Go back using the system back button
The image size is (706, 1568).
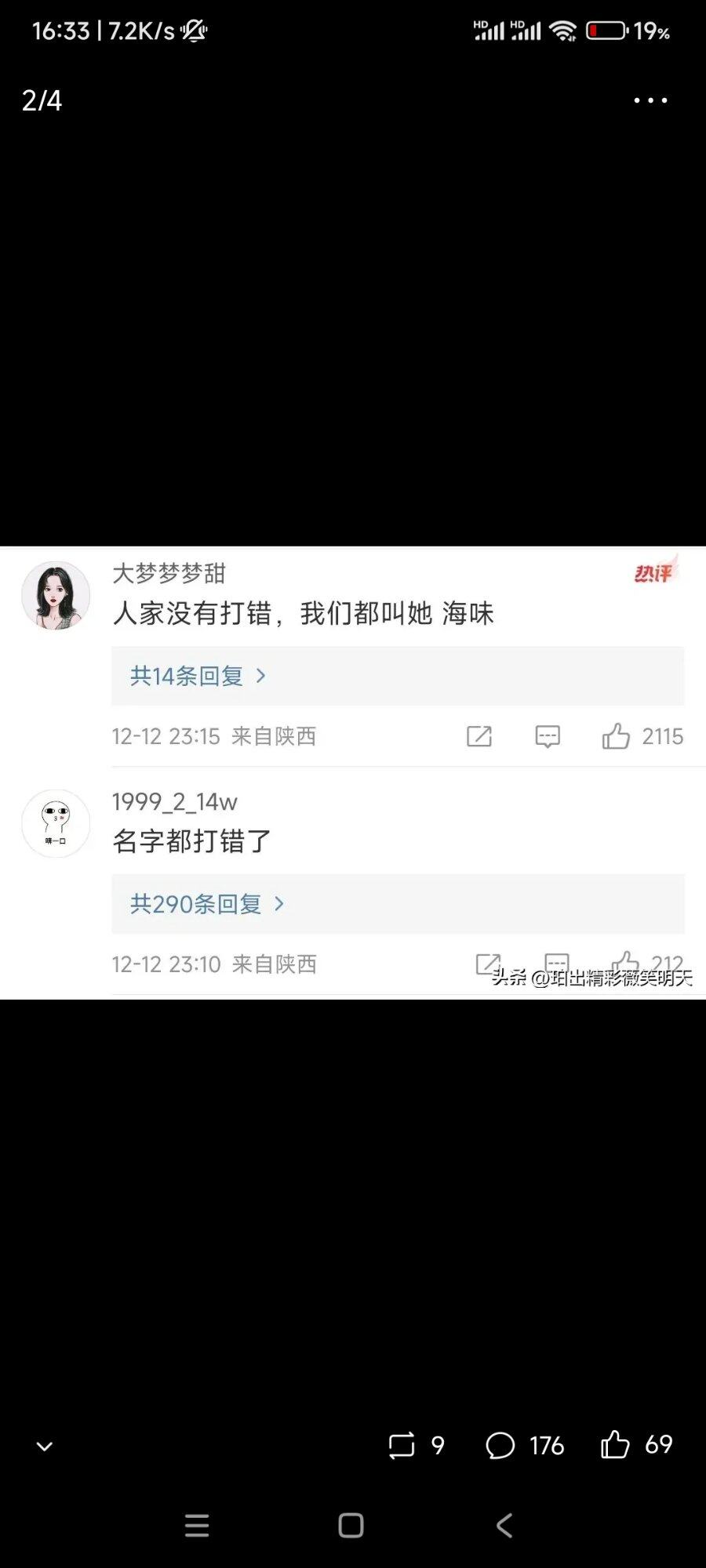504,1525
